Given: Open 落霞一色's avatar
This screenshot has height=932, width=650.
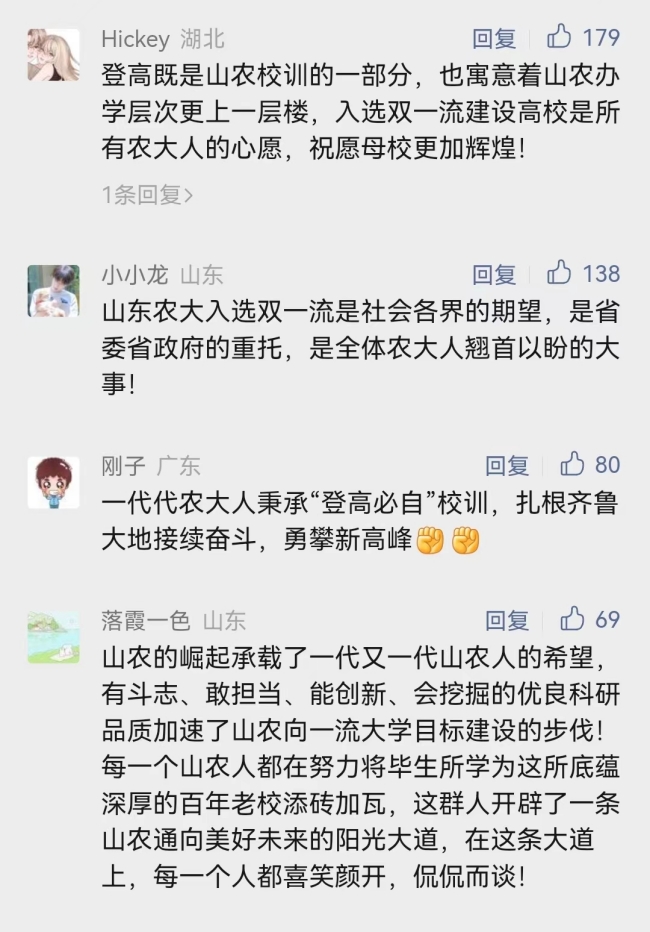Looking at the screenshot, I should tap(53, 637).
